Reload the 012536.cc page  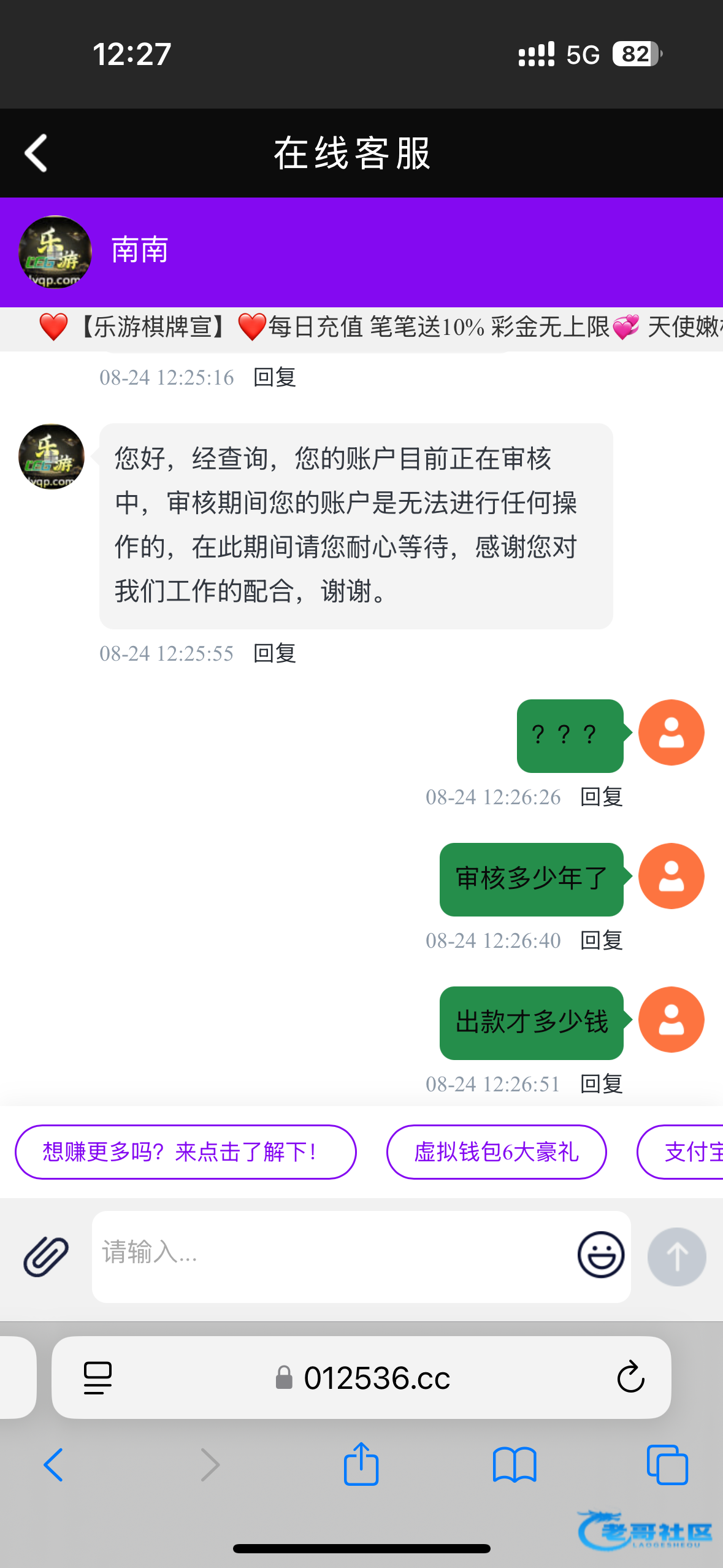[x=630, y=1377]
